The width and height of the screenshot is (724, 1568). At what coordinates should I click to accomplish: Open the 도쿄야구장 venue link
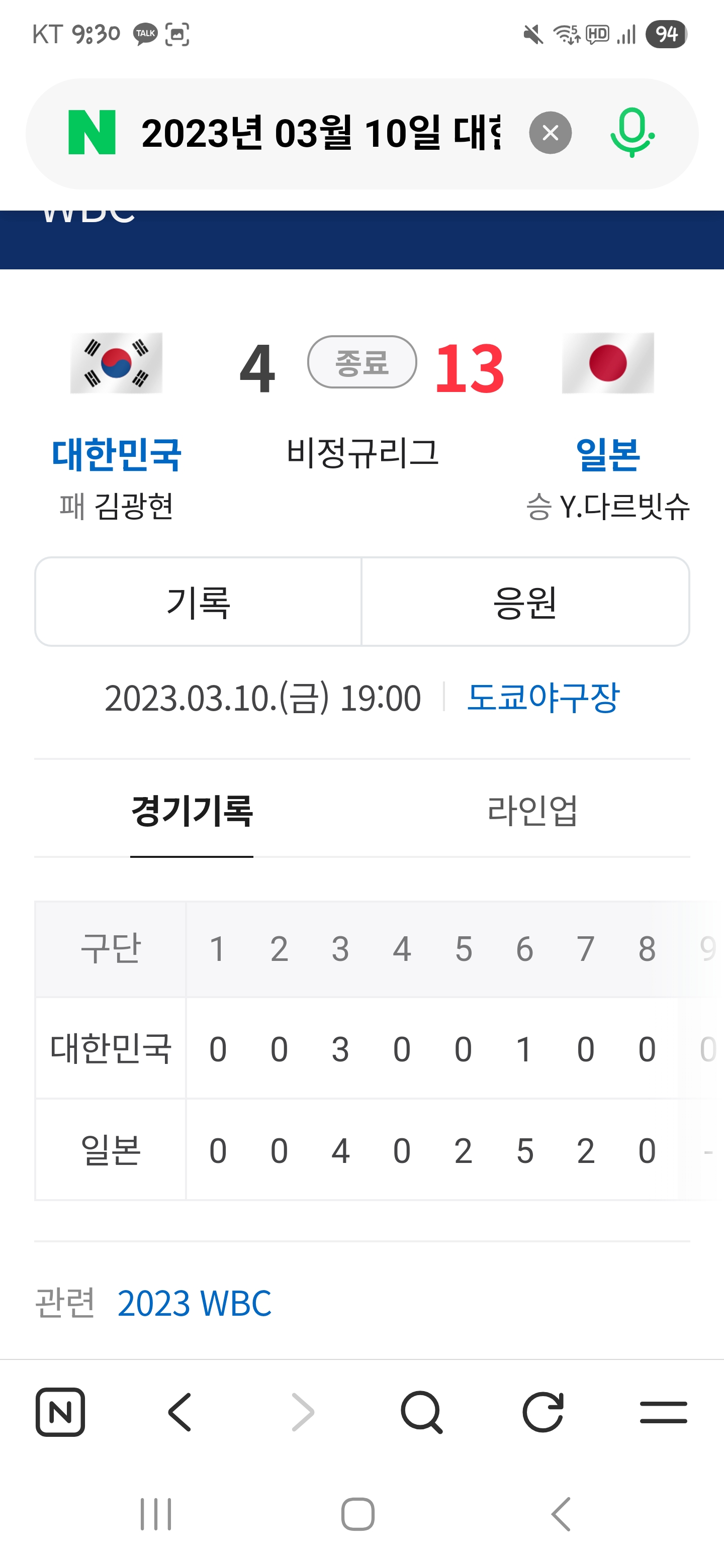(542, 698)
